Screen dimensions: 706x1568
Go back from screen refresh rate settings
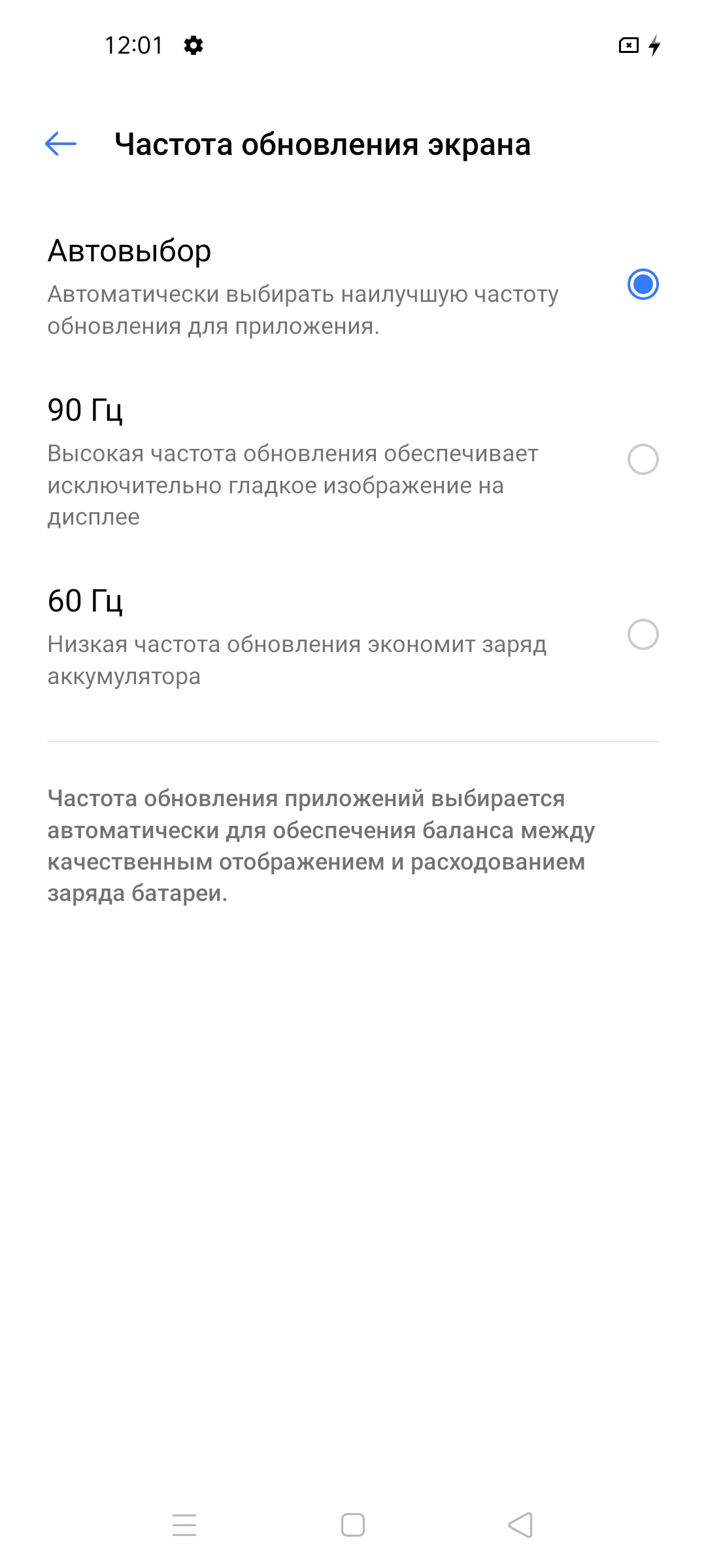point(61,144)
